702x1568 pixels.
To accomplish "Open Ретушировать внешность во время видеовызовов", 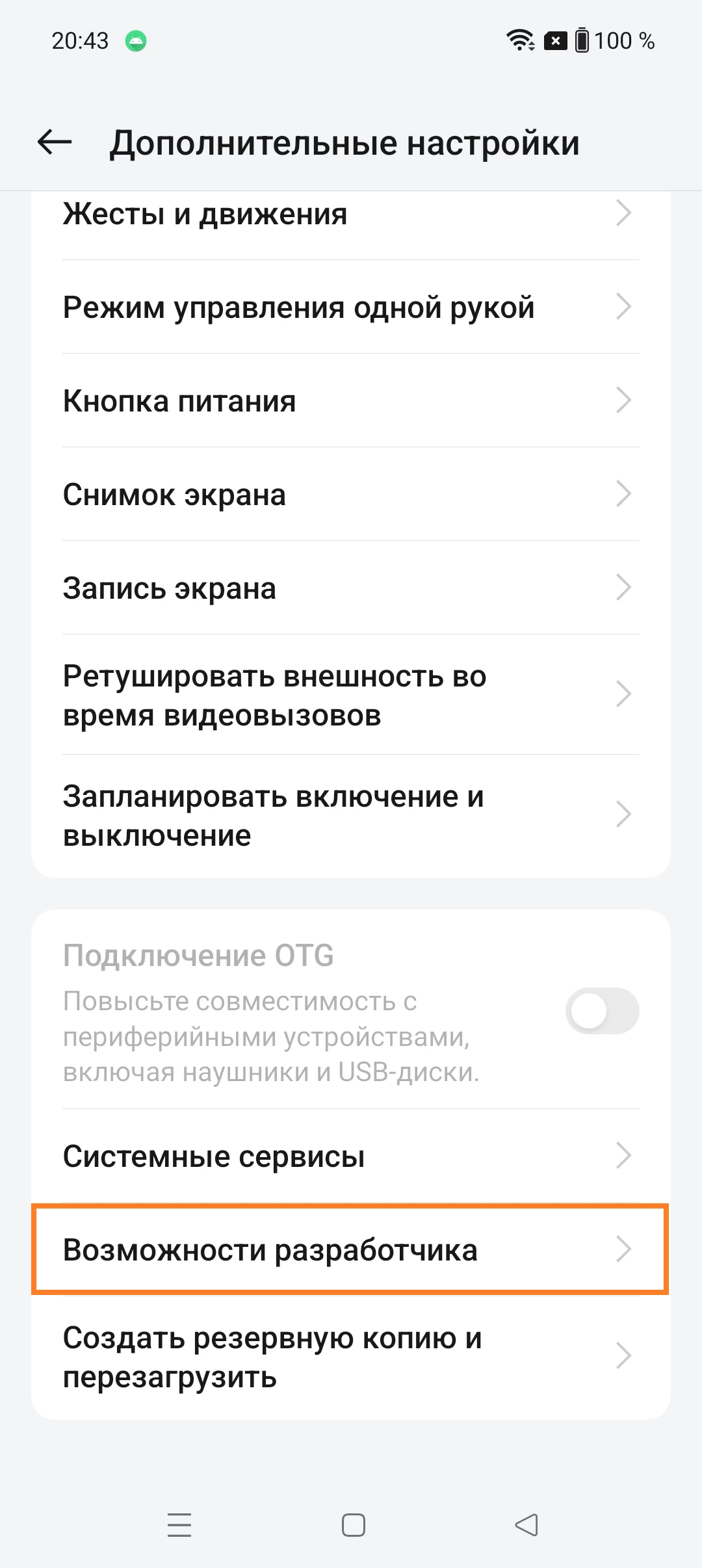I will click(351, 695).
